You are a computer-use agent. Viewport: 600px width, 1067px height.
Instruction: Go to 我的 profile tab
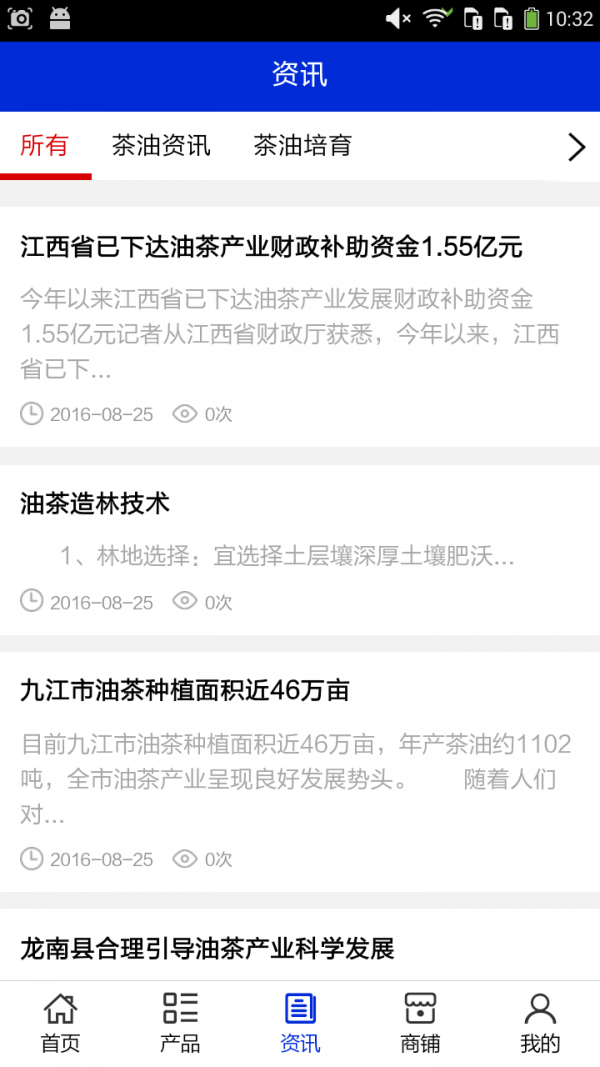pyautogui.click(x=540, y=1023)
